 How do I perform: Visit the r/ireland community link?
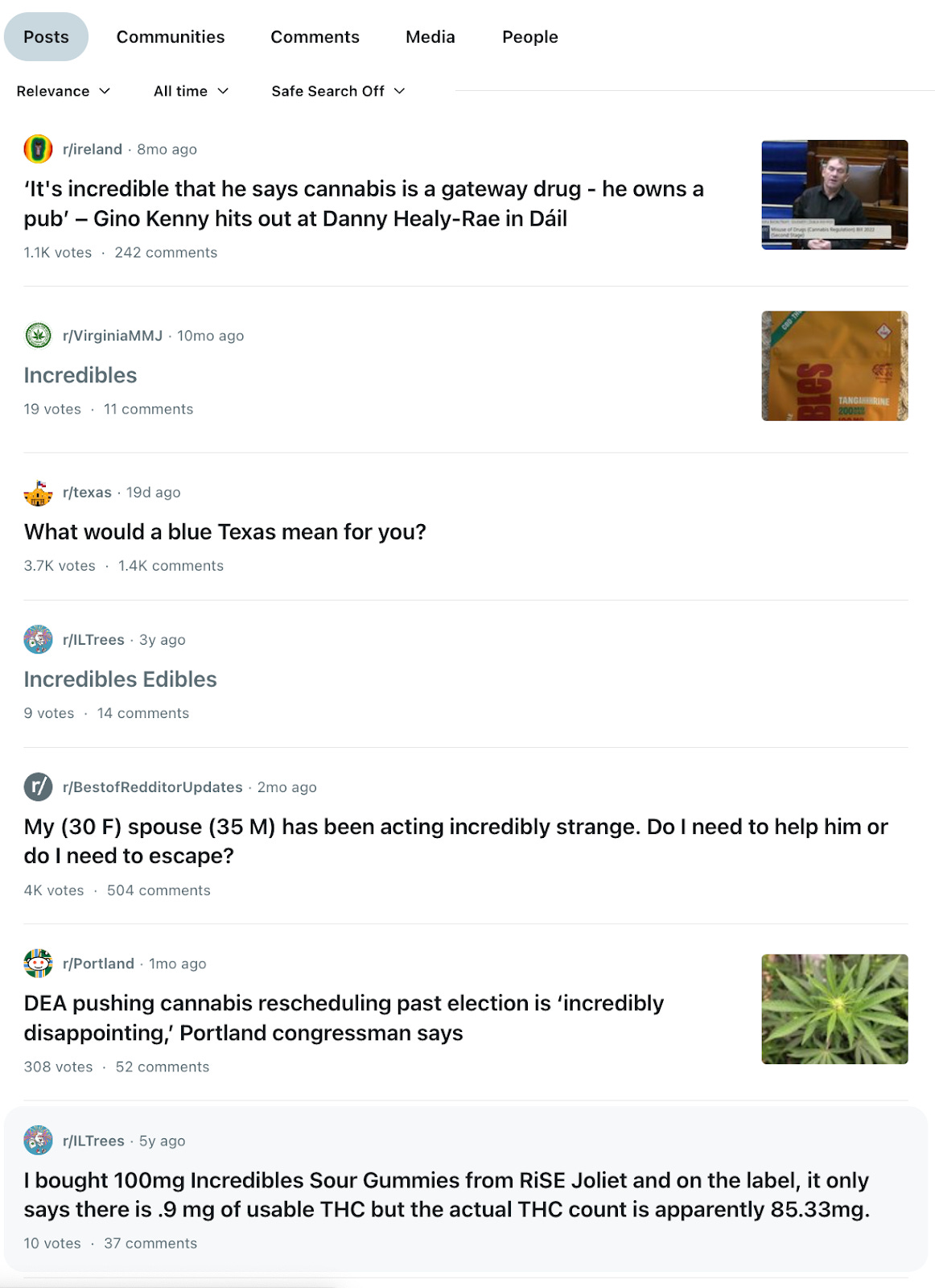[92, 149]
